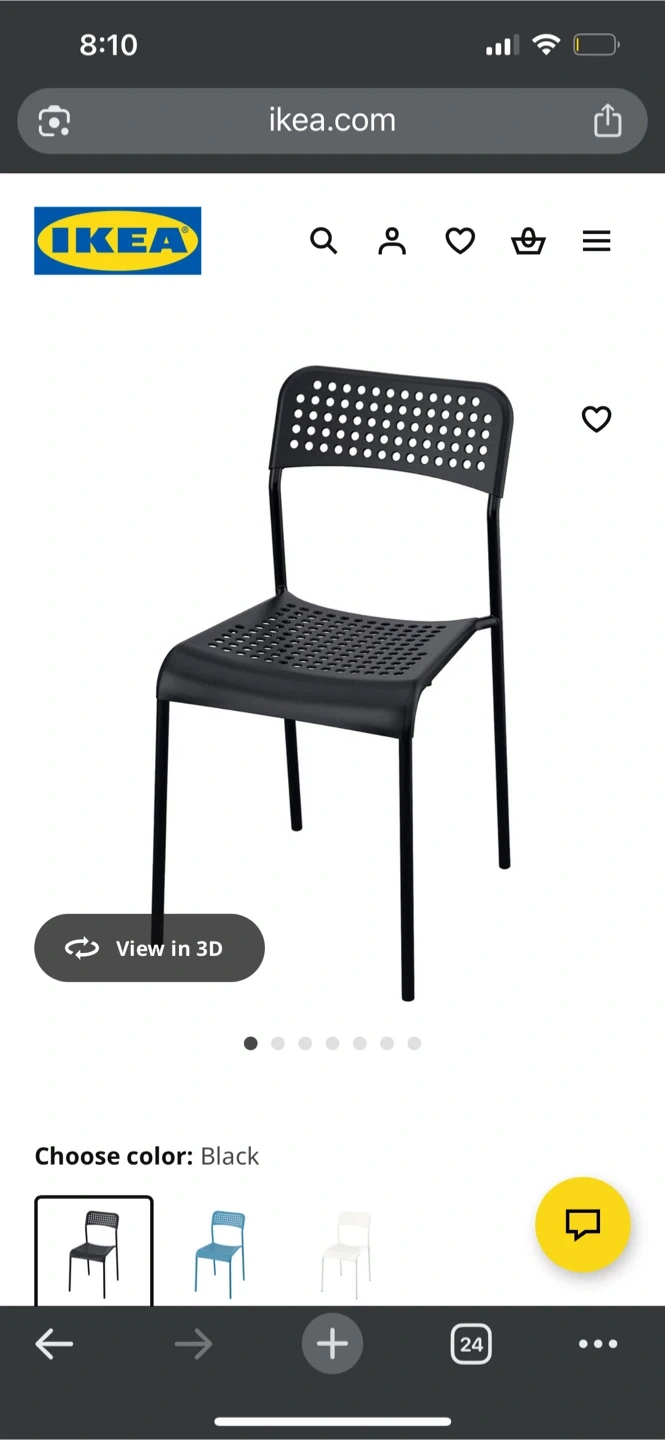Select the black chair color
Viewport: 665px width, 1440px height.
(x=94, y=1250)
